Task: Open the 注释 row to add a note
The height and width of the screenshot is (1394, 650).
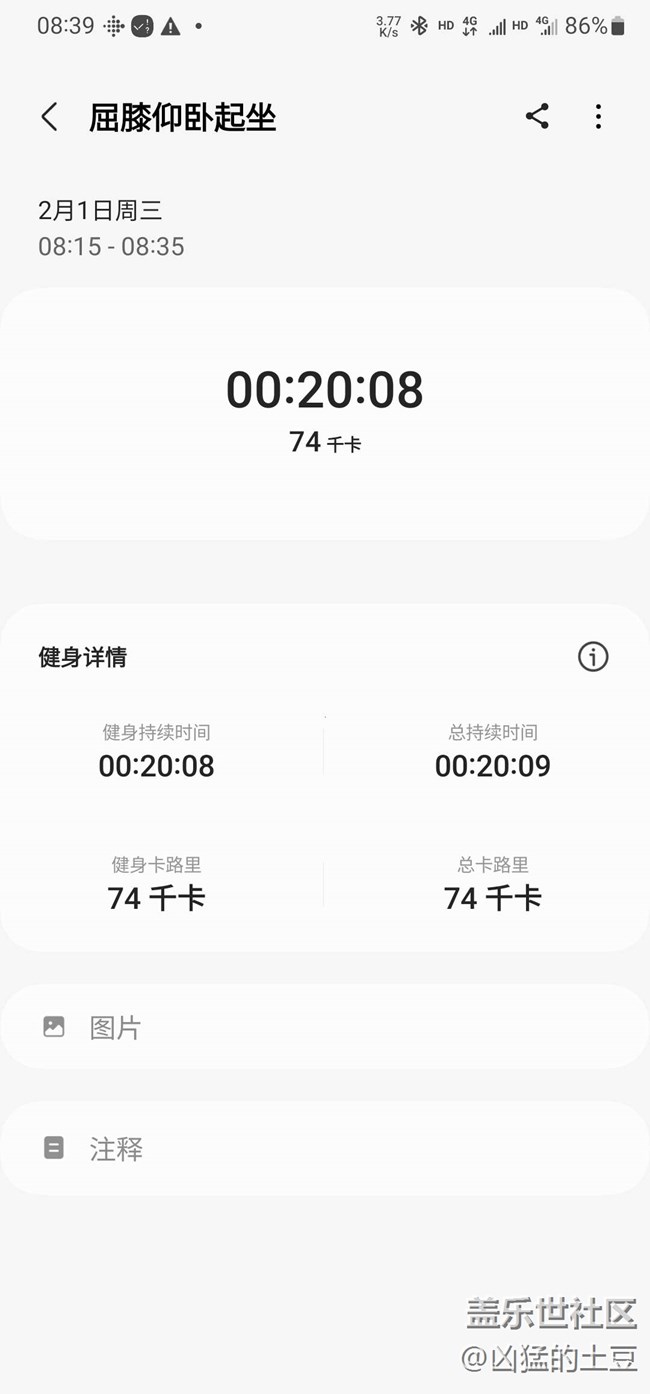Action: (x=325, y=1148)
